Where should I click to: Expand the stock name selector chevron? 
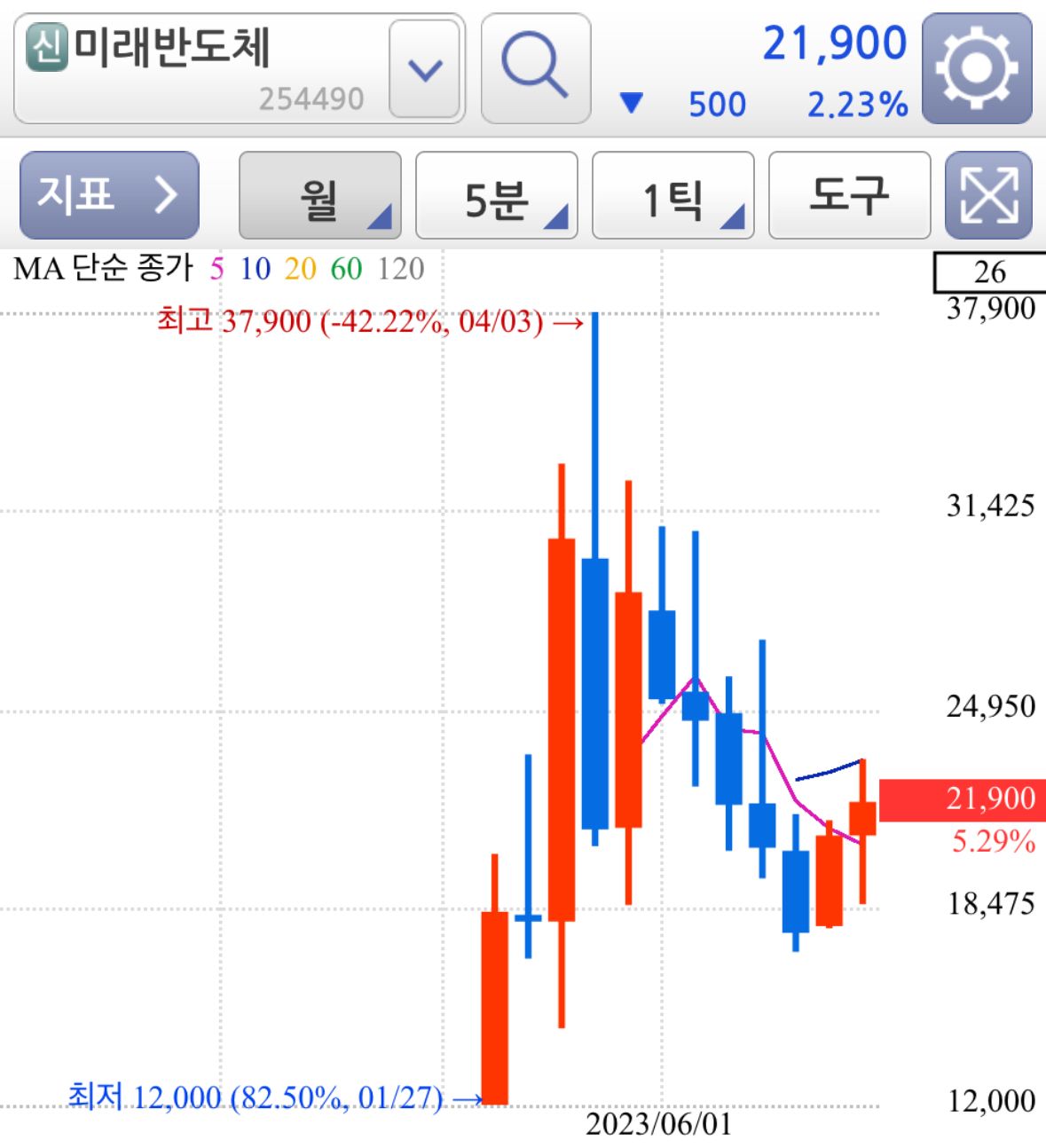(x=424, y=69)
